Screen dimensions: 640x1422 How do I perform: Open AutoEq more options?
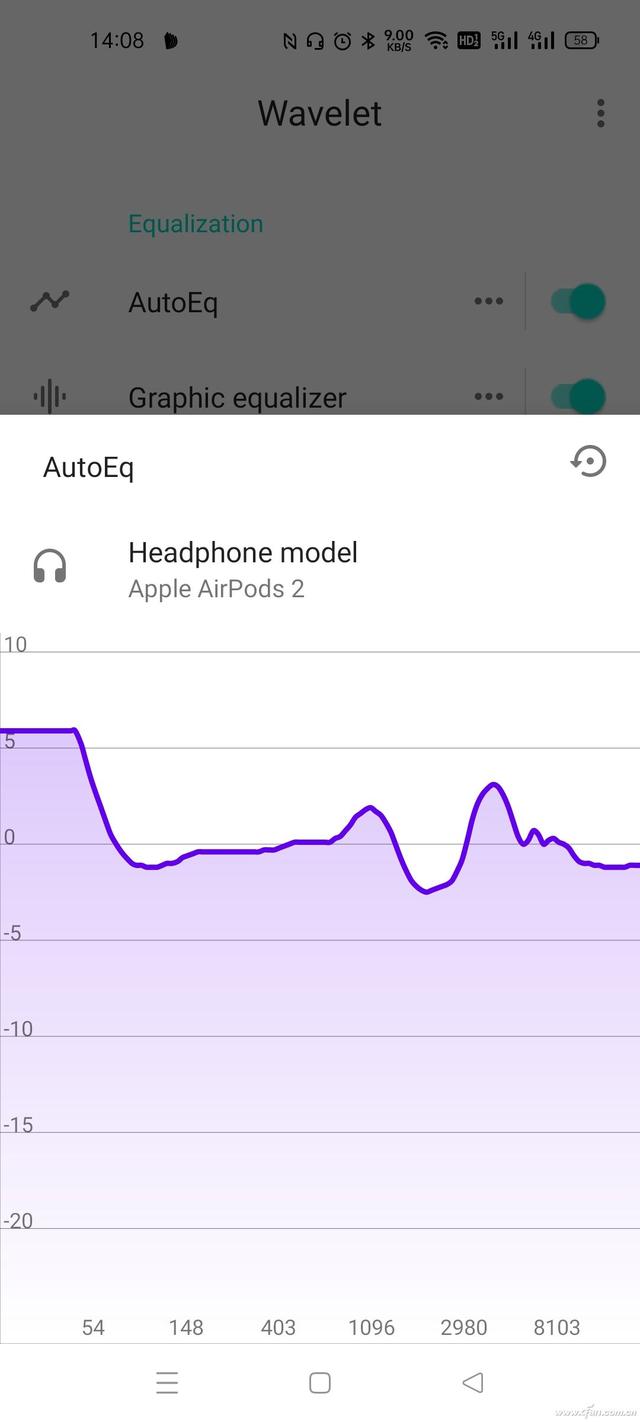(x=488, y=301)
